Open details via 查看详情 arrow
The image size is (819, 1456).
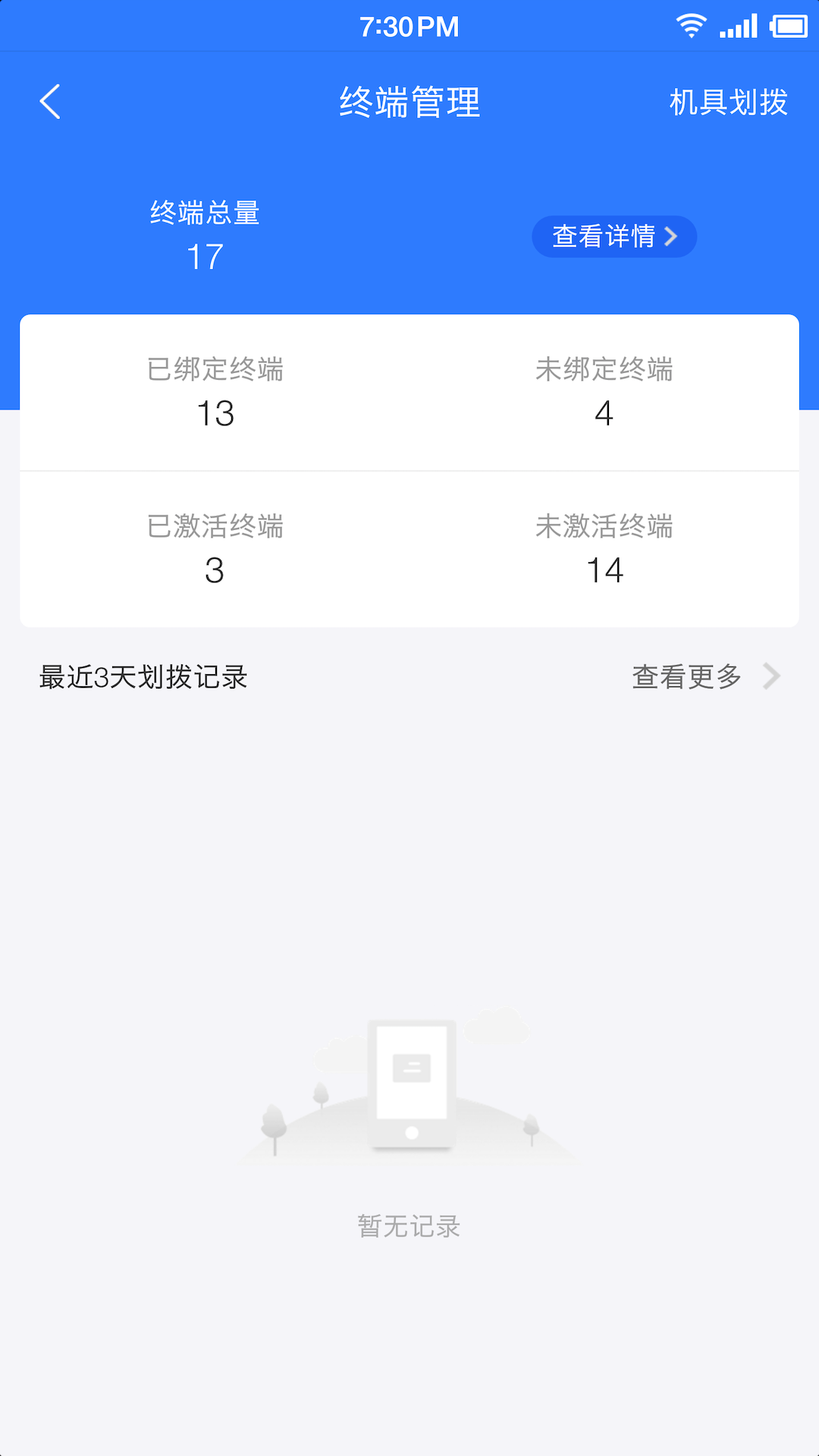670,236
